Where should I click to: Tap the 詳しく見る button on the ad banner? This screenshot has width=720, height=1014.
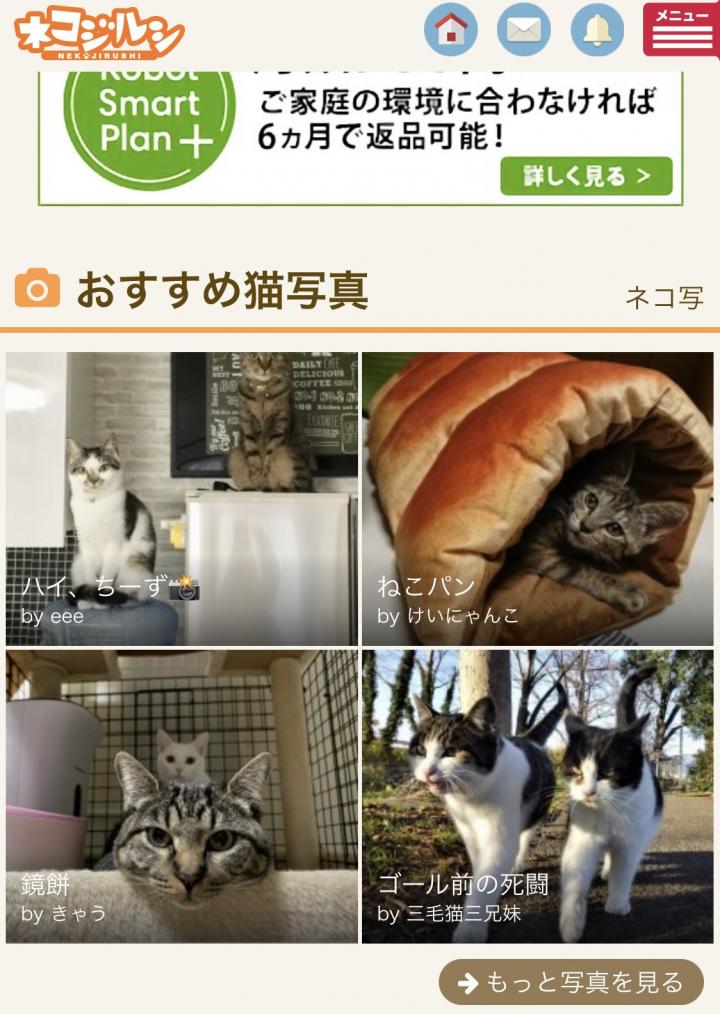(x=586, y=177)
